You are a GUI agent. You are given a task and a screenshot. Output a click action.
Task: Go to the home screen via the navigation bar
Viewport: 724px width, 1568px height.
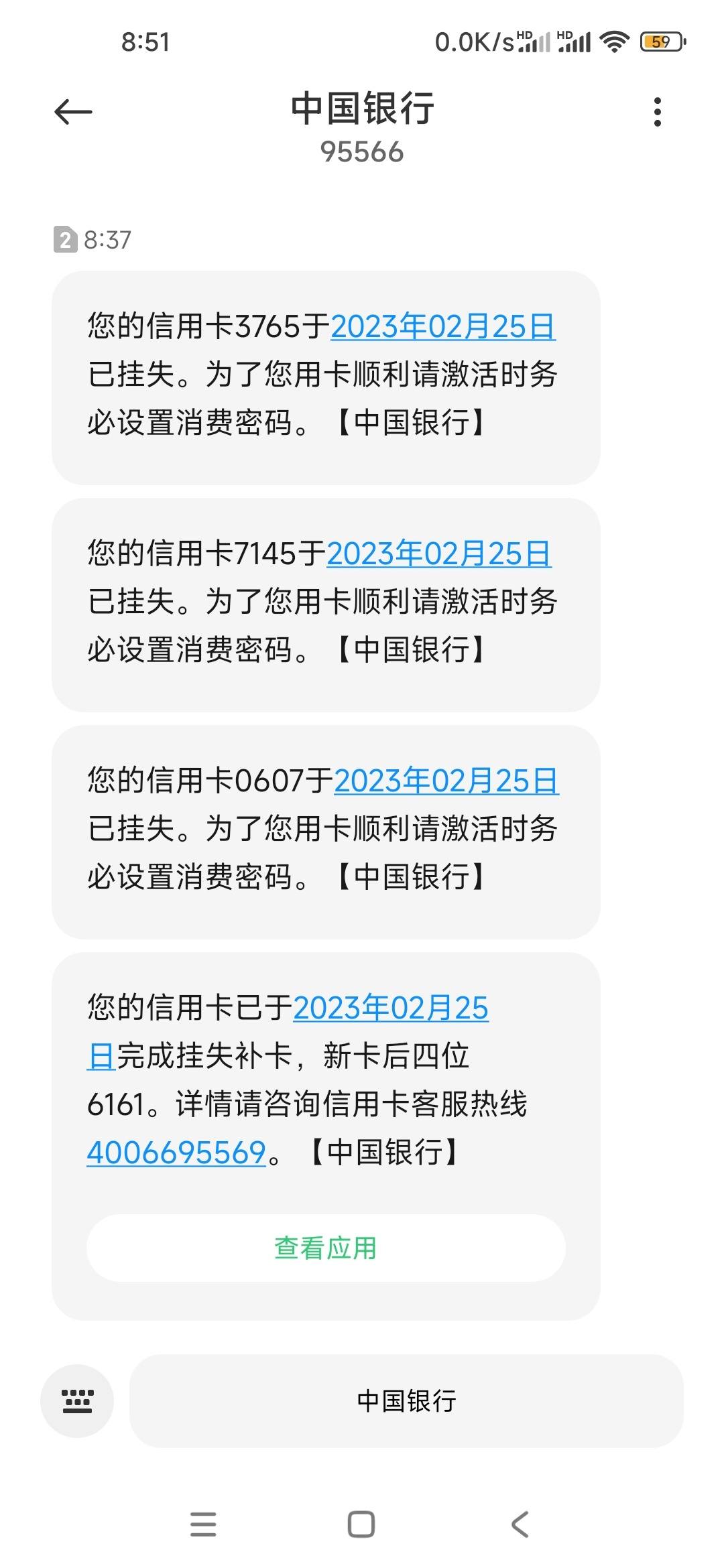tap(361, 1524)
